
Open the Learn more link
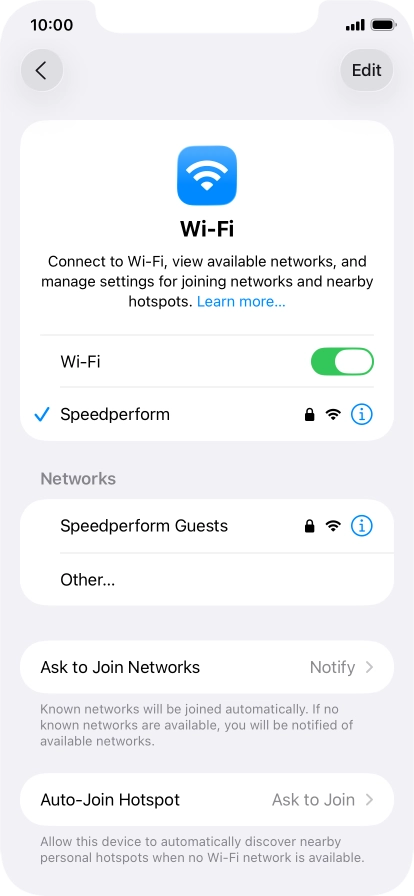[241, 302]
